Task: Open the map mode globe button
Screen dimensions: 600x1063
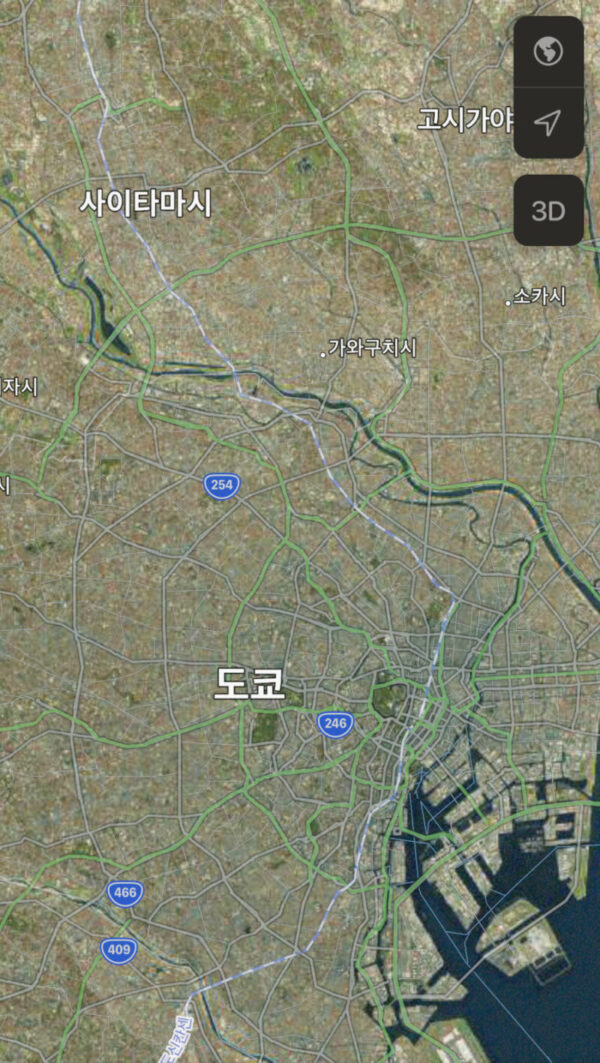Action: coord(548,51)
